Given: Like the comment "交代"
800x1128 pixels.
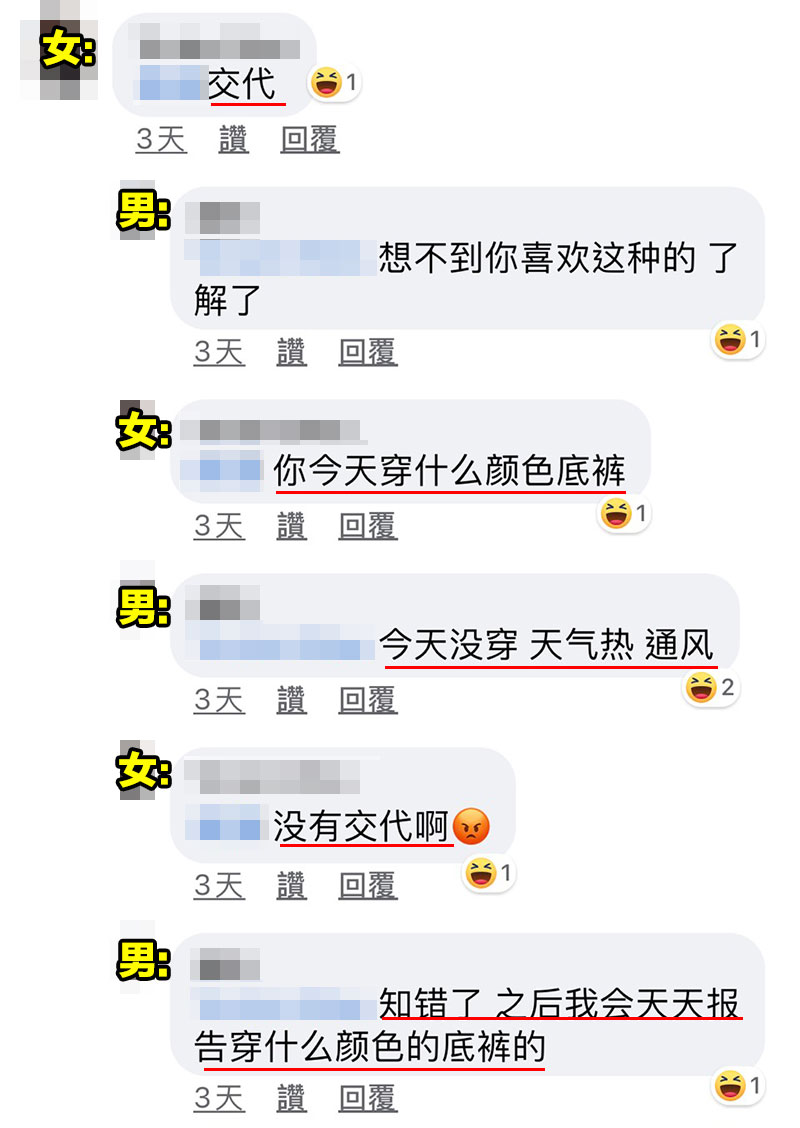Looking at the screenshot, I should [233, 140].
